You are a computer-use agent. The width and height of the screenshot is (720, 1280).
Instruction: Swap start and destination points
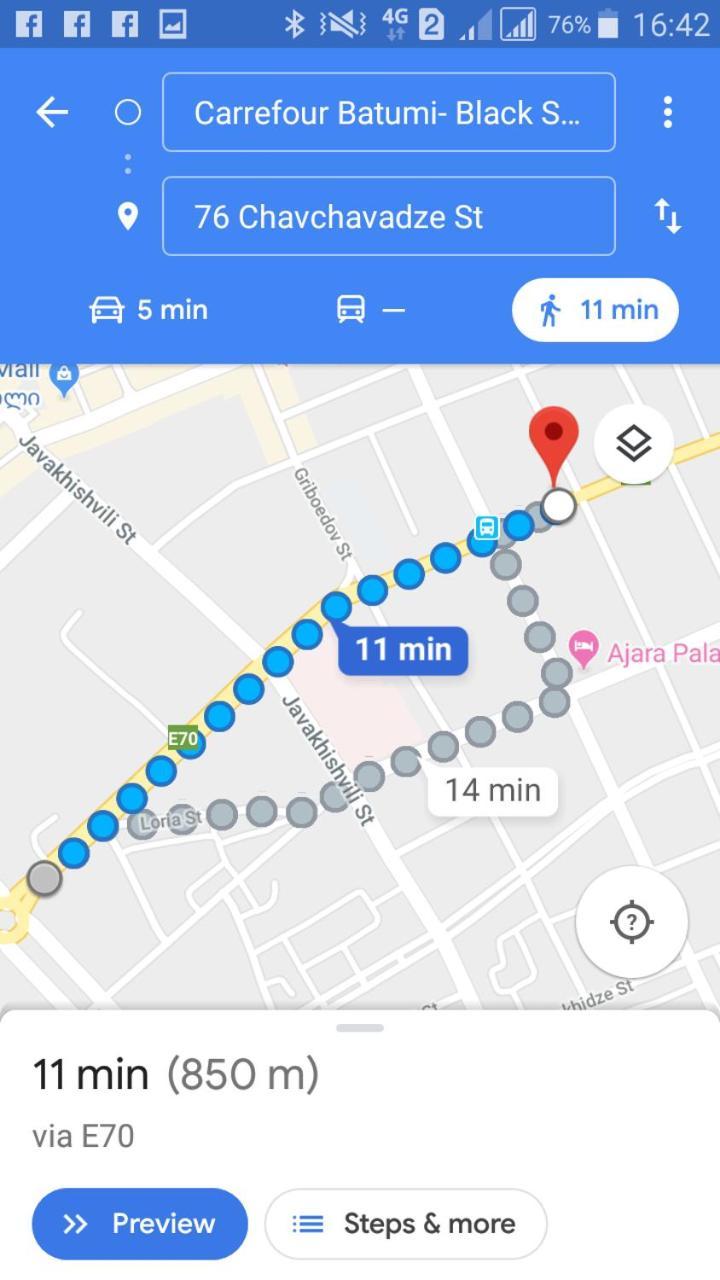[x=668, y=216]
